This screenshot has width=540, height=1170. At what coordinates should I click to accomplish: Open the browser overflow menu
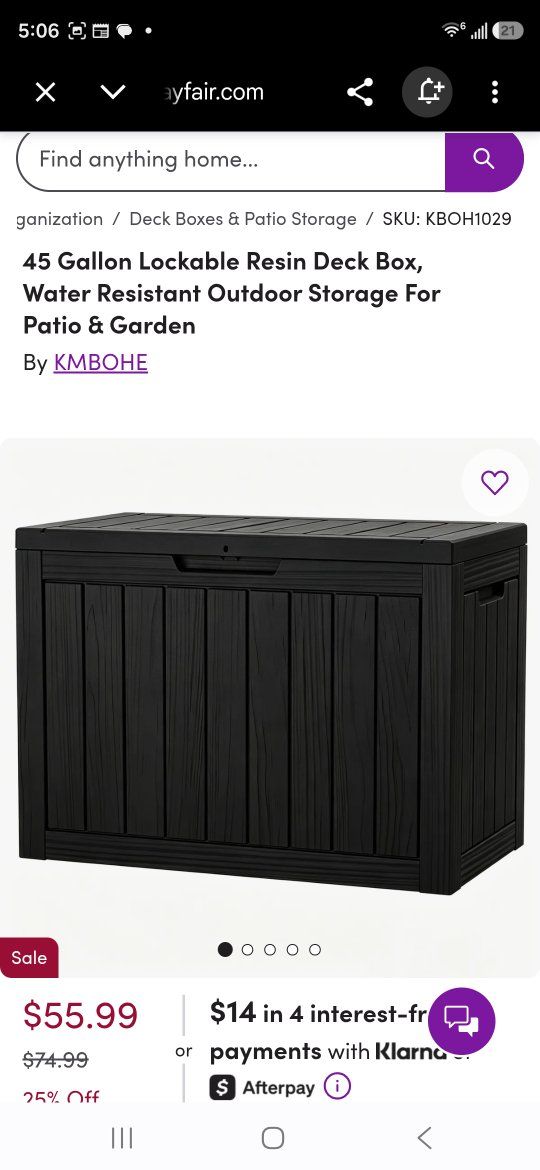coord(495,93)
